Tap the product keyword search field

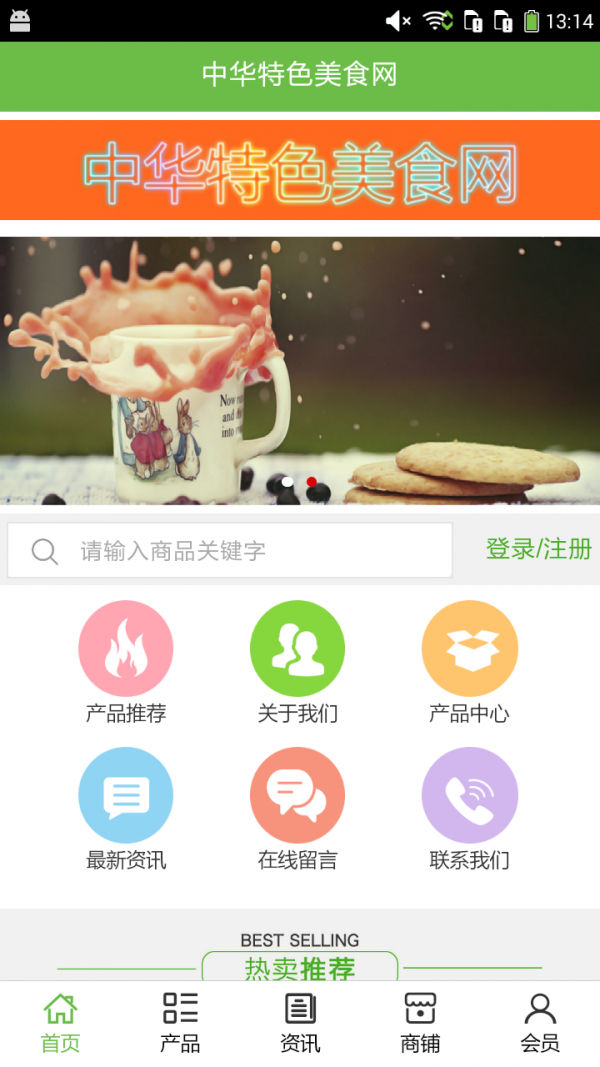[230, 550]
